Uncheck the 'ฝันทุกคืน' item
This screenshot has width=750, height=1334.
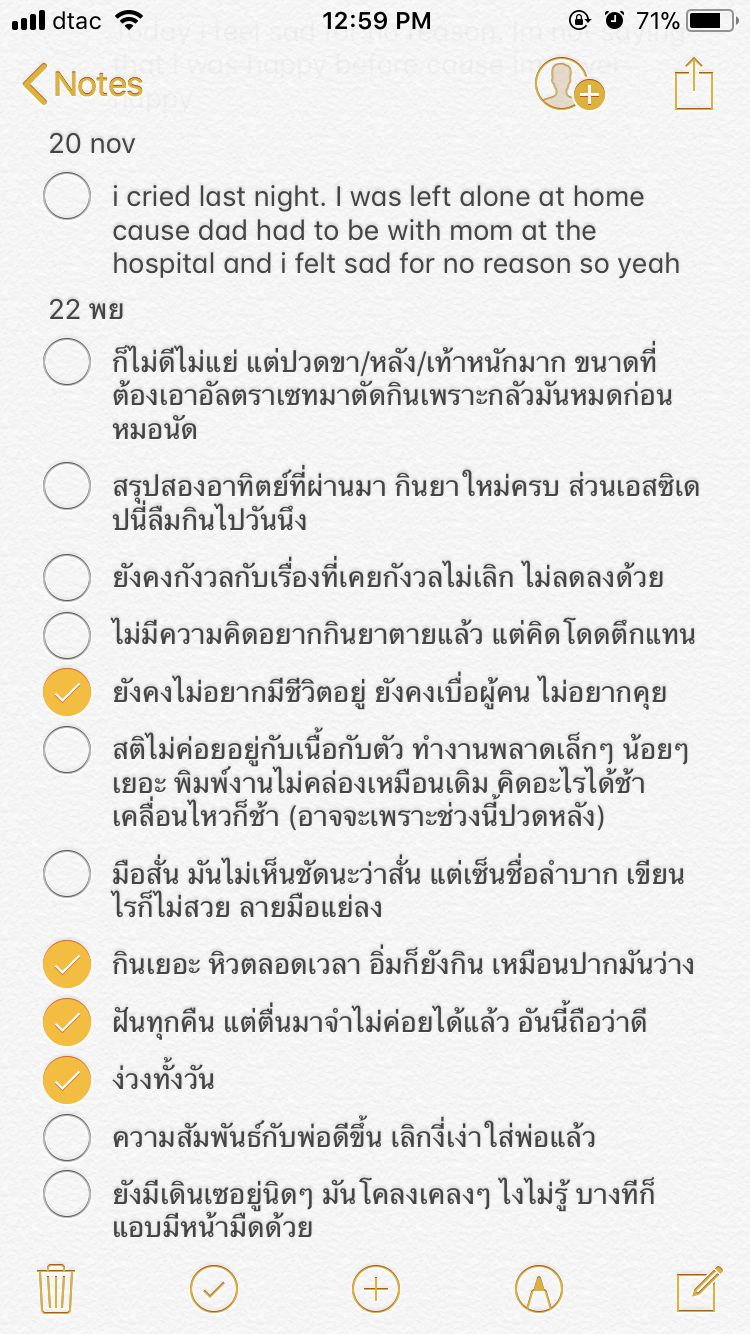(x=67, y=1022)
